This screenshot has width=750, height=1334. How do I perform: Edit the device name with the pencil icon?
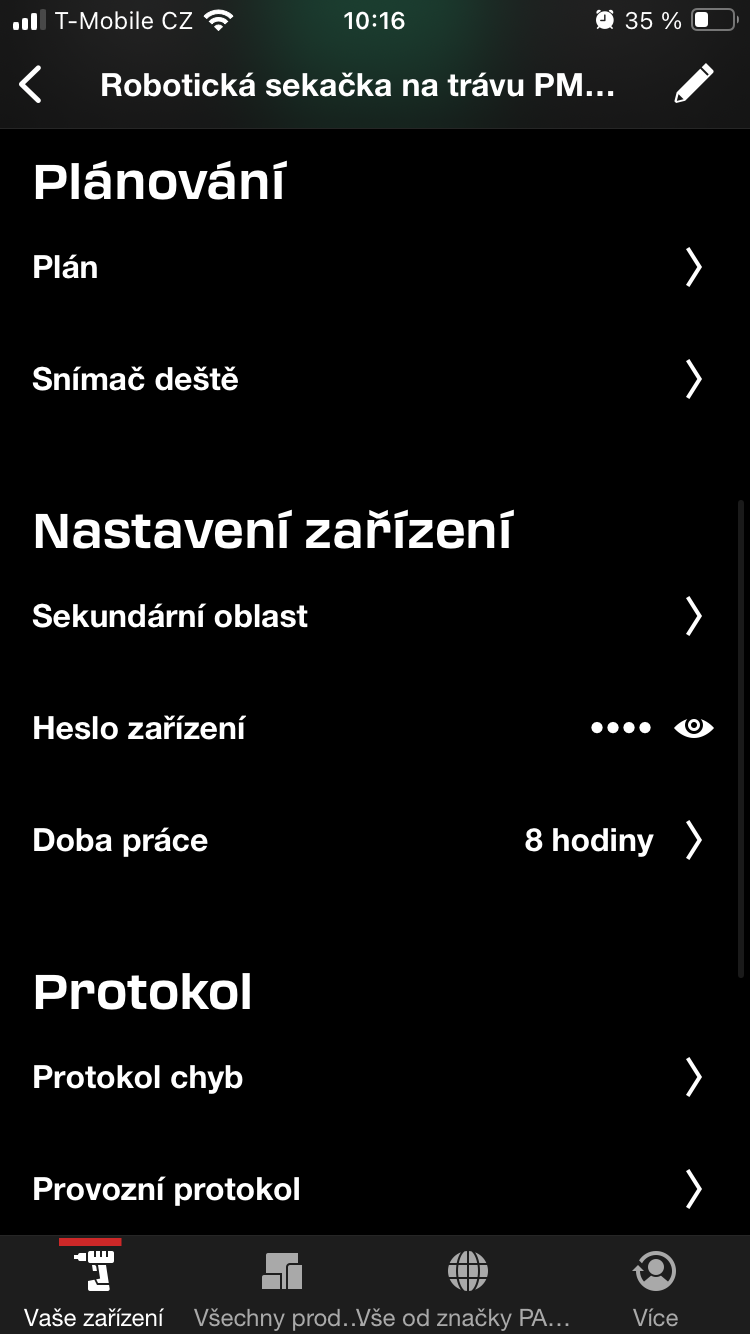693,85
